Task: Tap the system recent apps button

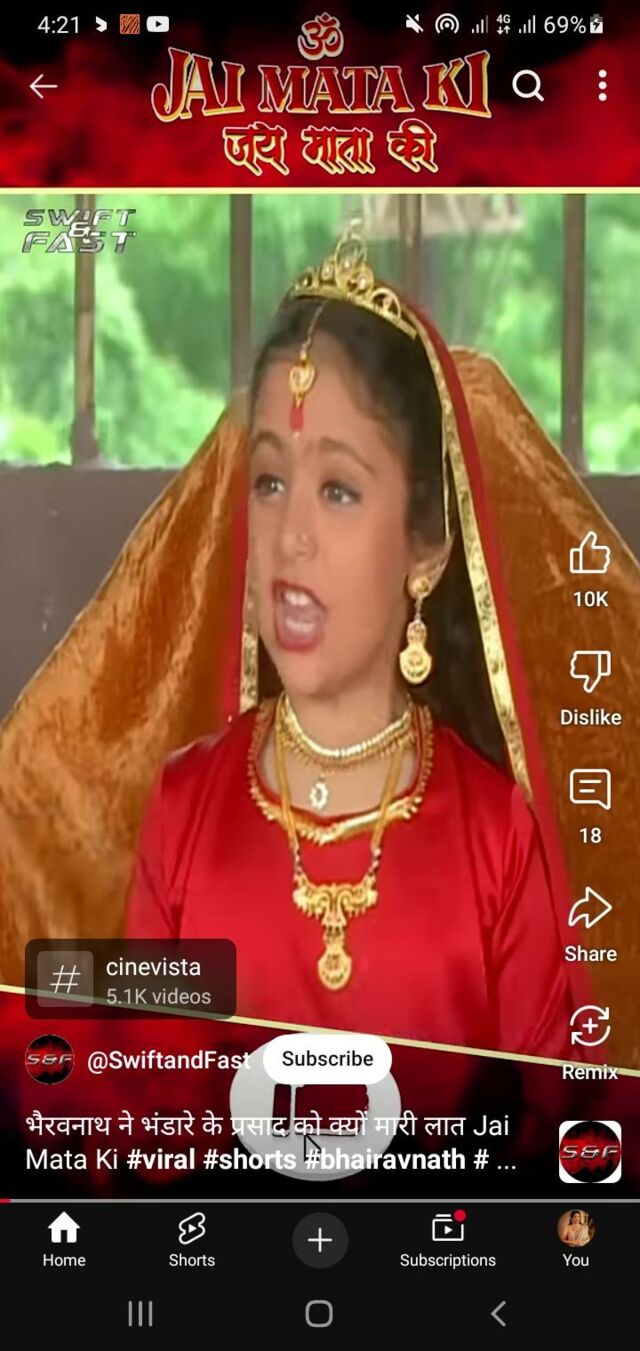Action: [140, 1314]
